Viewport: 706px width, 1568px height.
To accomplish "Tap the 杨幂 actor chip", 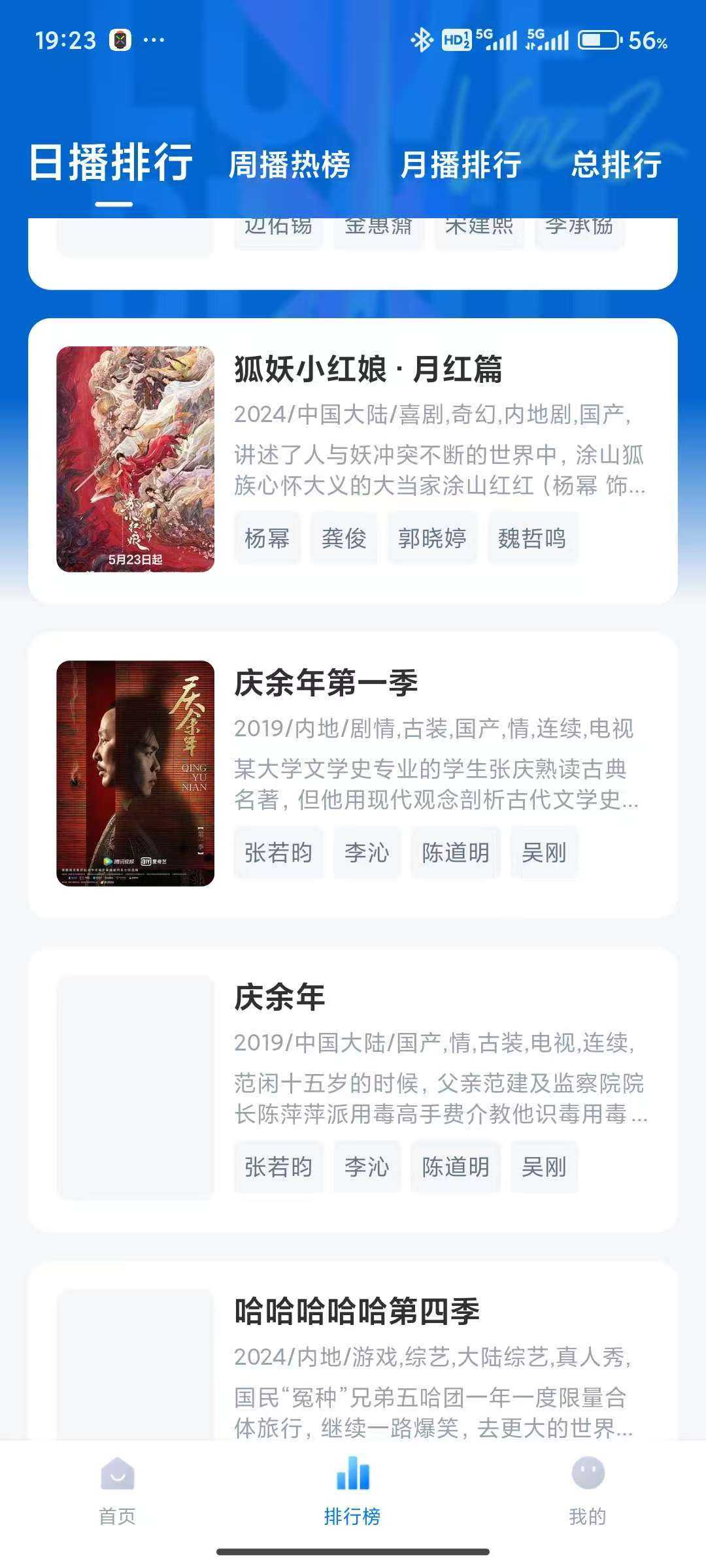I will pyautogui.click(x=267, y=538).
